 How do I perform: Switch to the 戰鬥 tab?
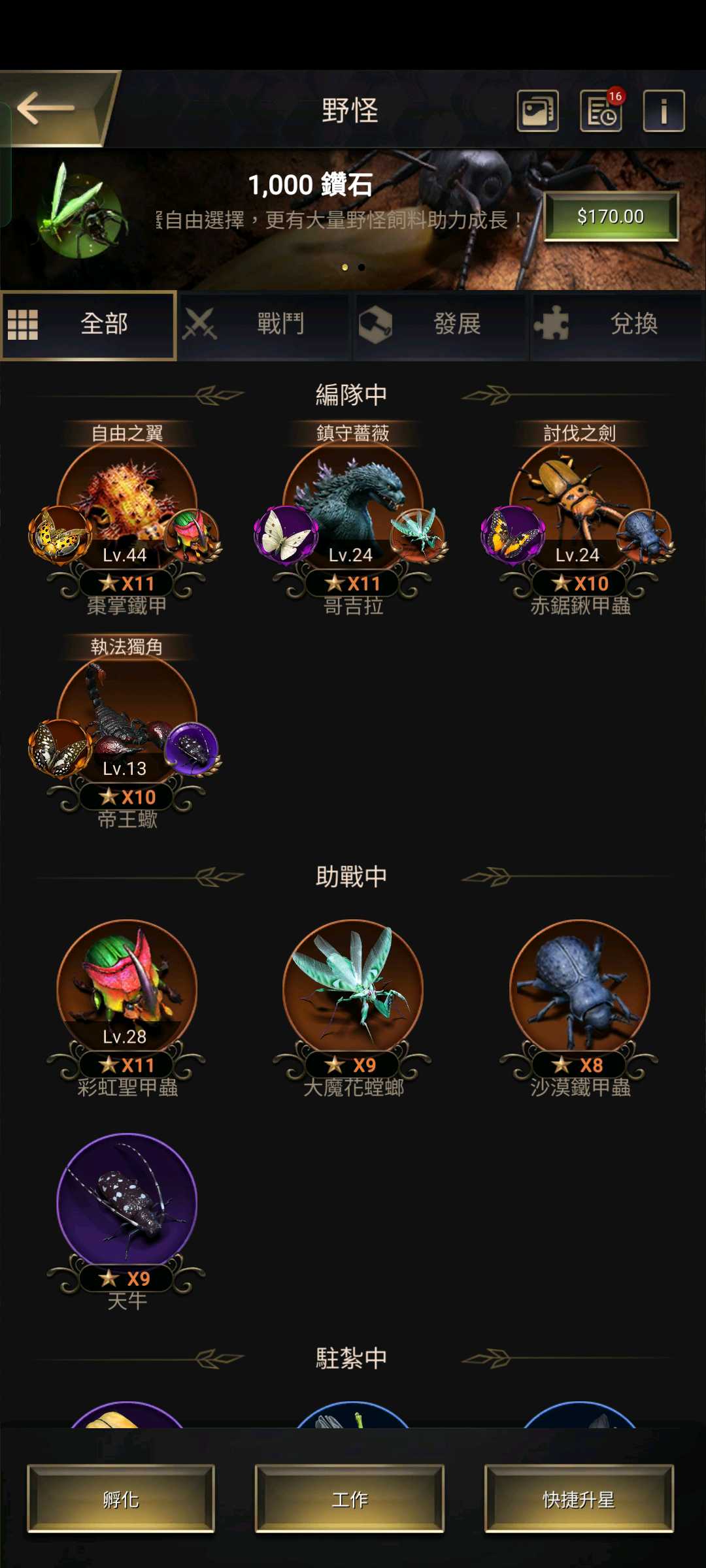pyautogui.click(x=264, y=325)
